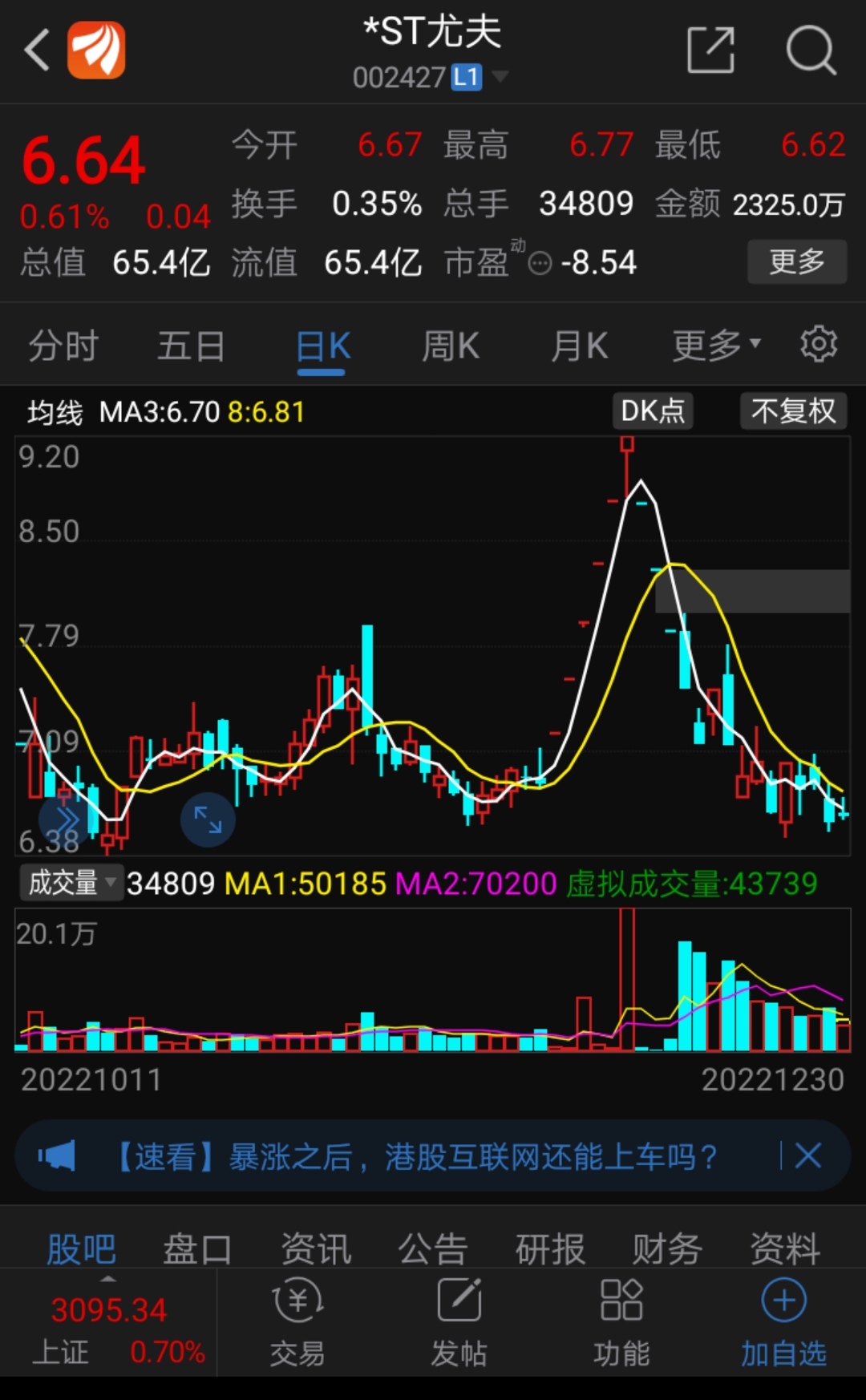Select the 周K chart tab

pyautogui.click(x=451, y=346)
